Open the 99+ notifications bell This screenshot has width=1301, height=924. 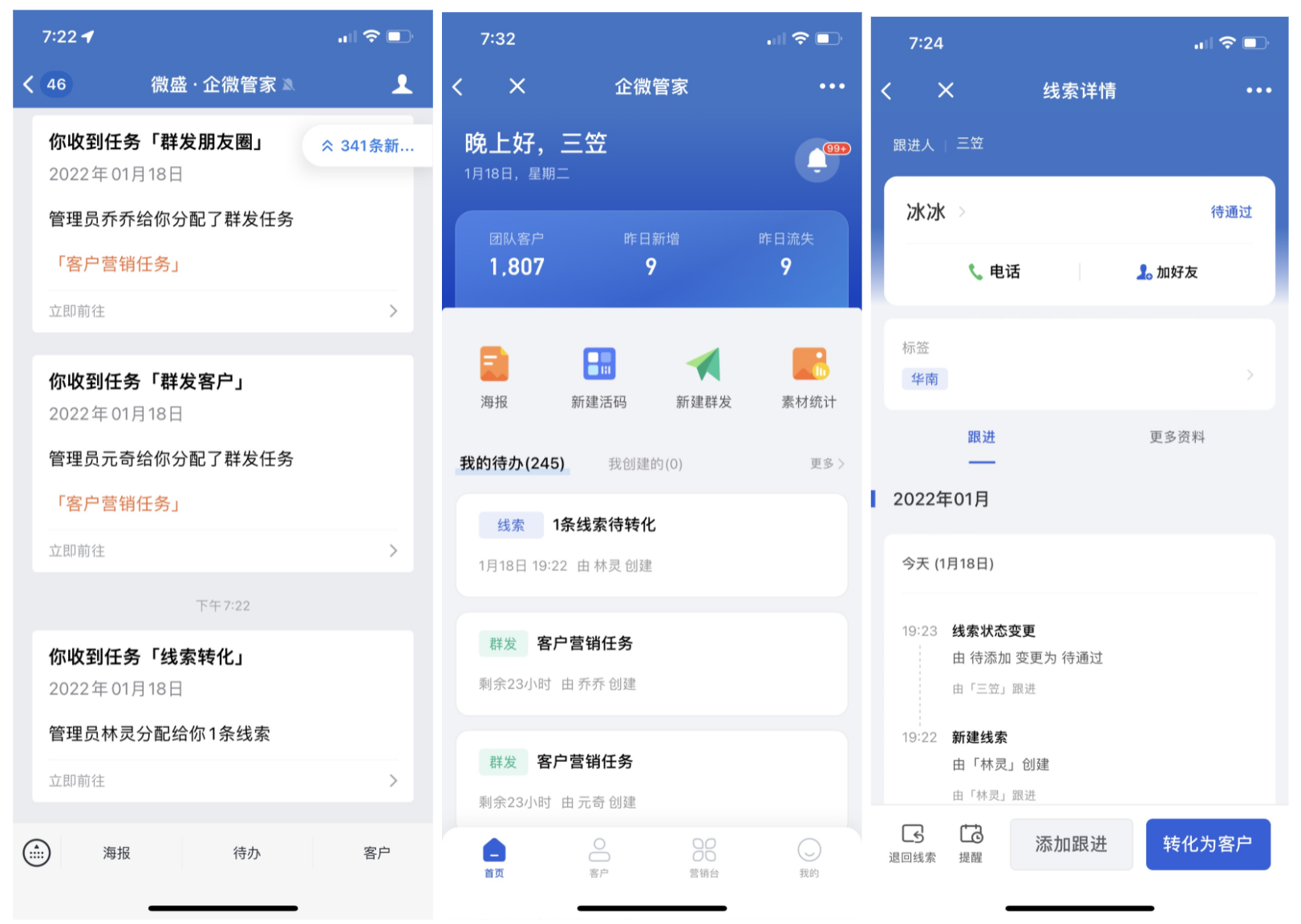[817, 160]
